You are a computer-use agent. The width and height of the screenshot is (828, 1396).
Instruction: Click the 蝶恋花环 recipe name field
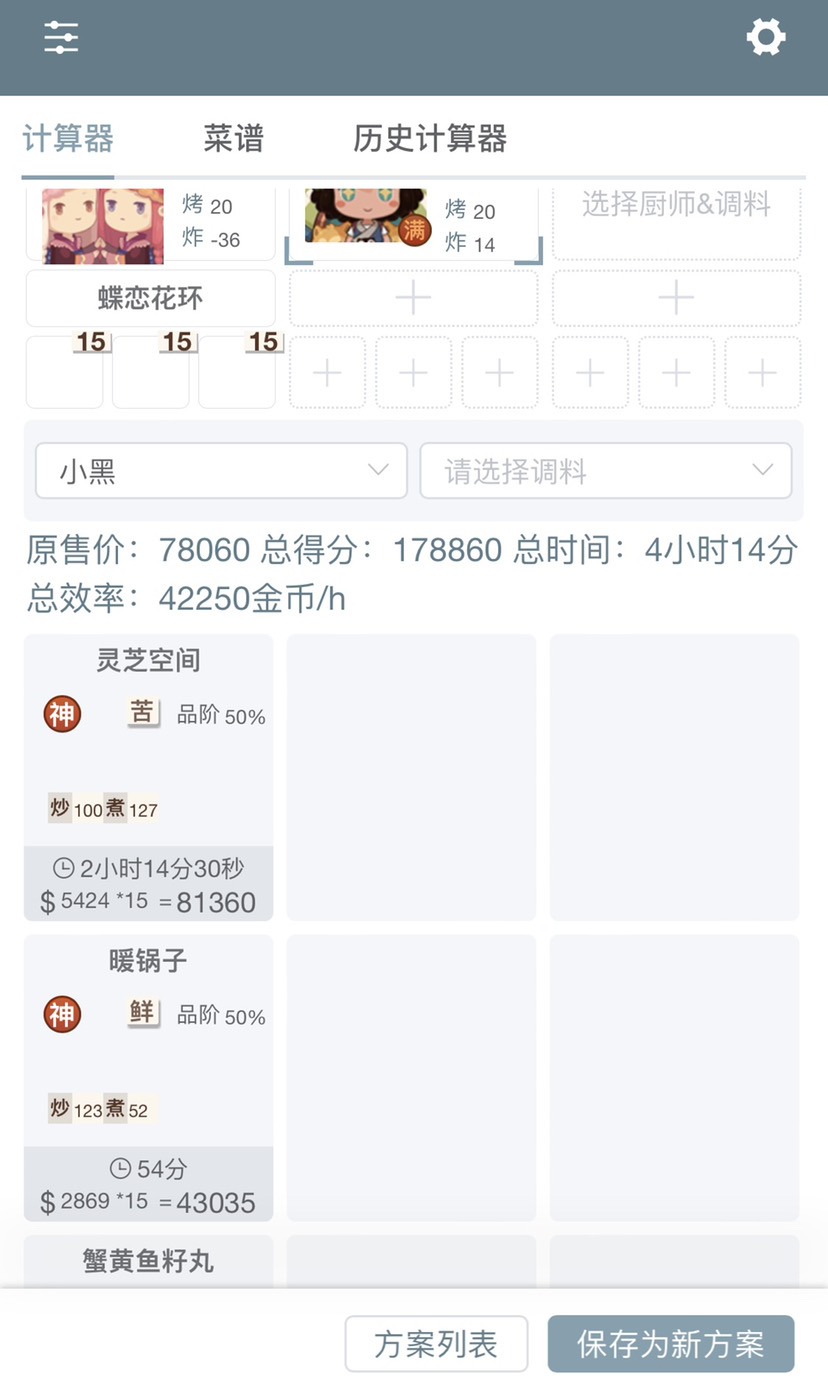pyautogui.click(x=147, y=297)
